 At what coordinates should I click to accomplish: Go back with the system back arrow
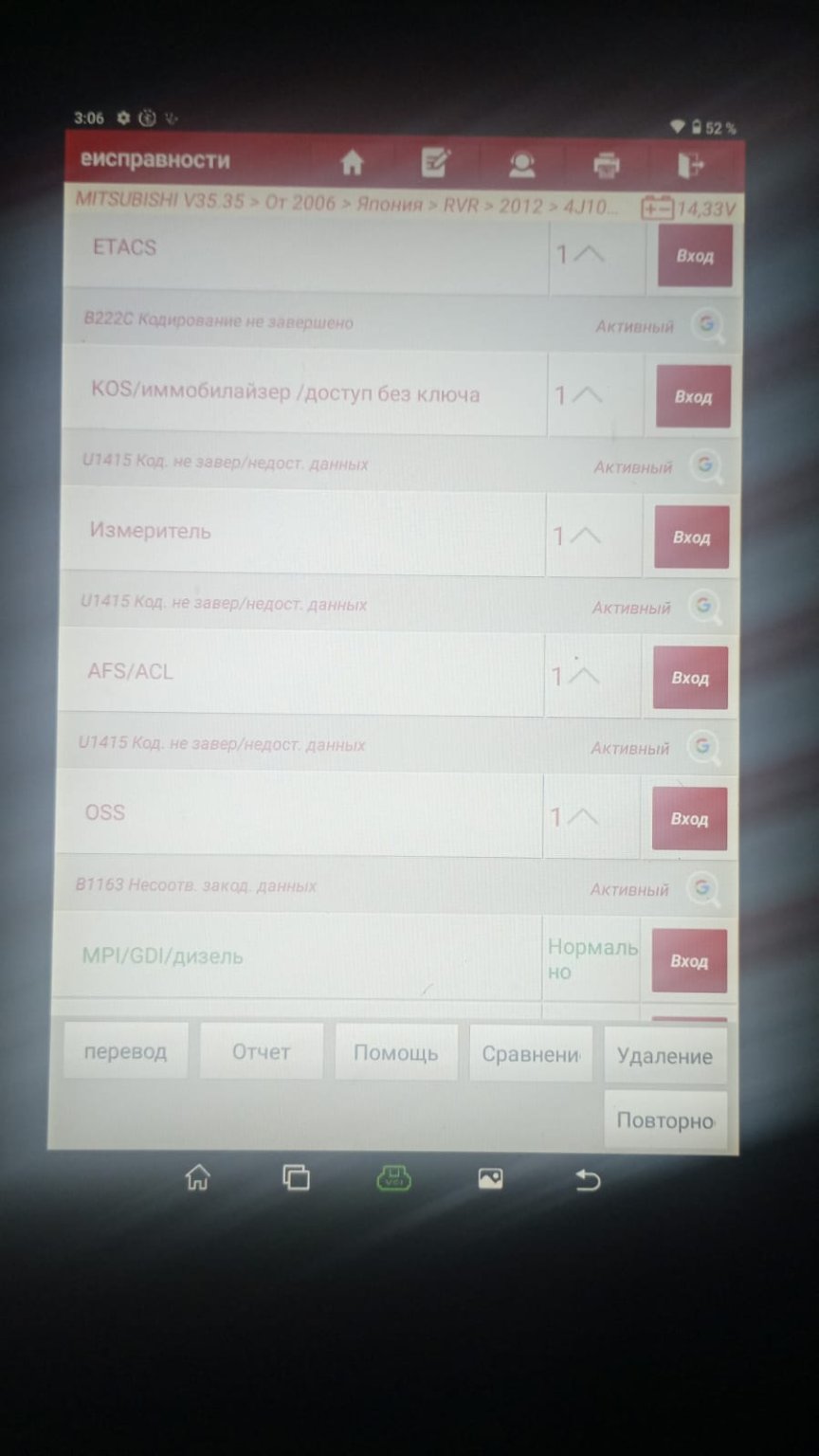(588, 1180)
